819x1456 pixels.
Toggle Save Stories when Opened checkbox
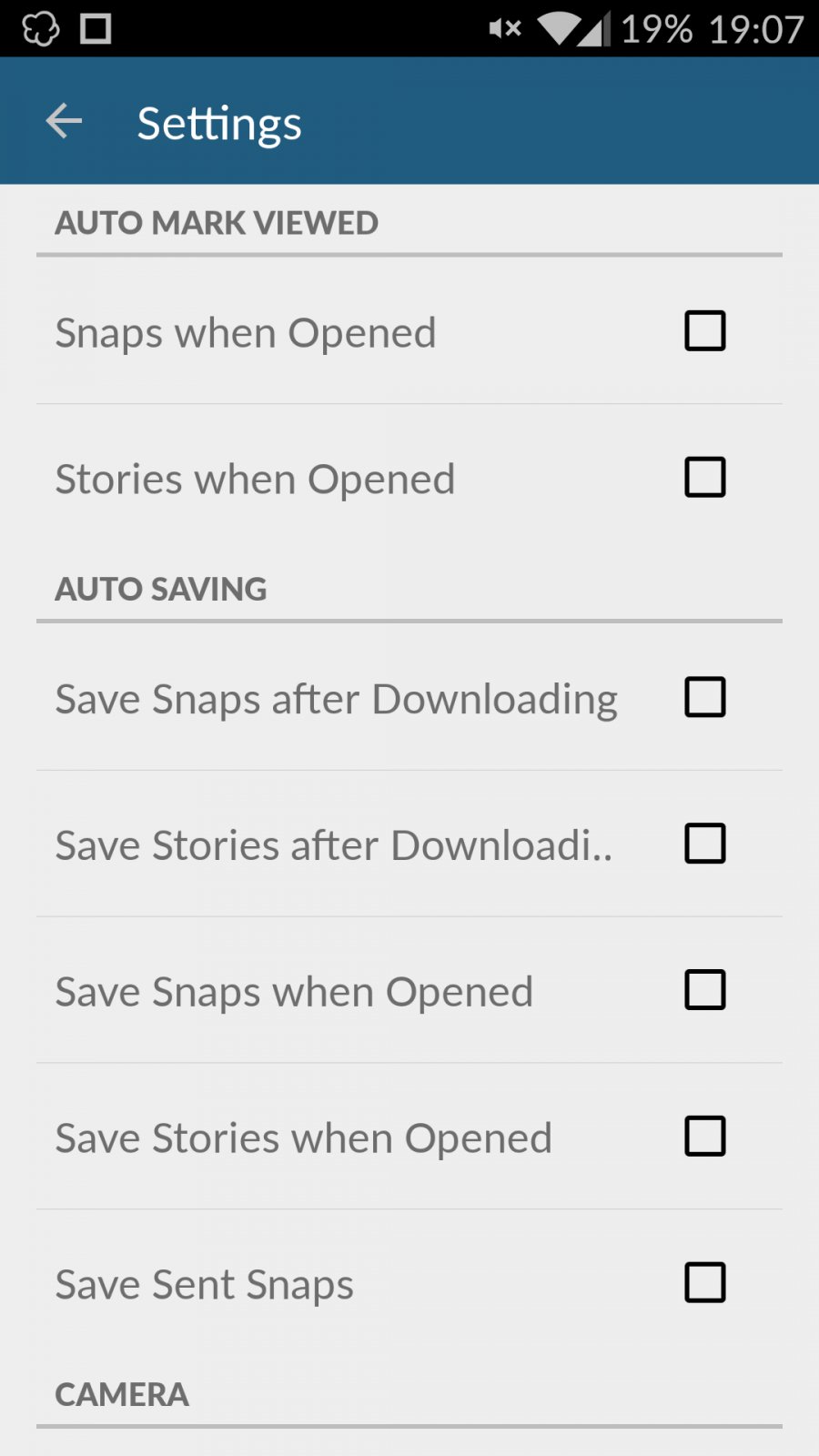pos(705,1137)
